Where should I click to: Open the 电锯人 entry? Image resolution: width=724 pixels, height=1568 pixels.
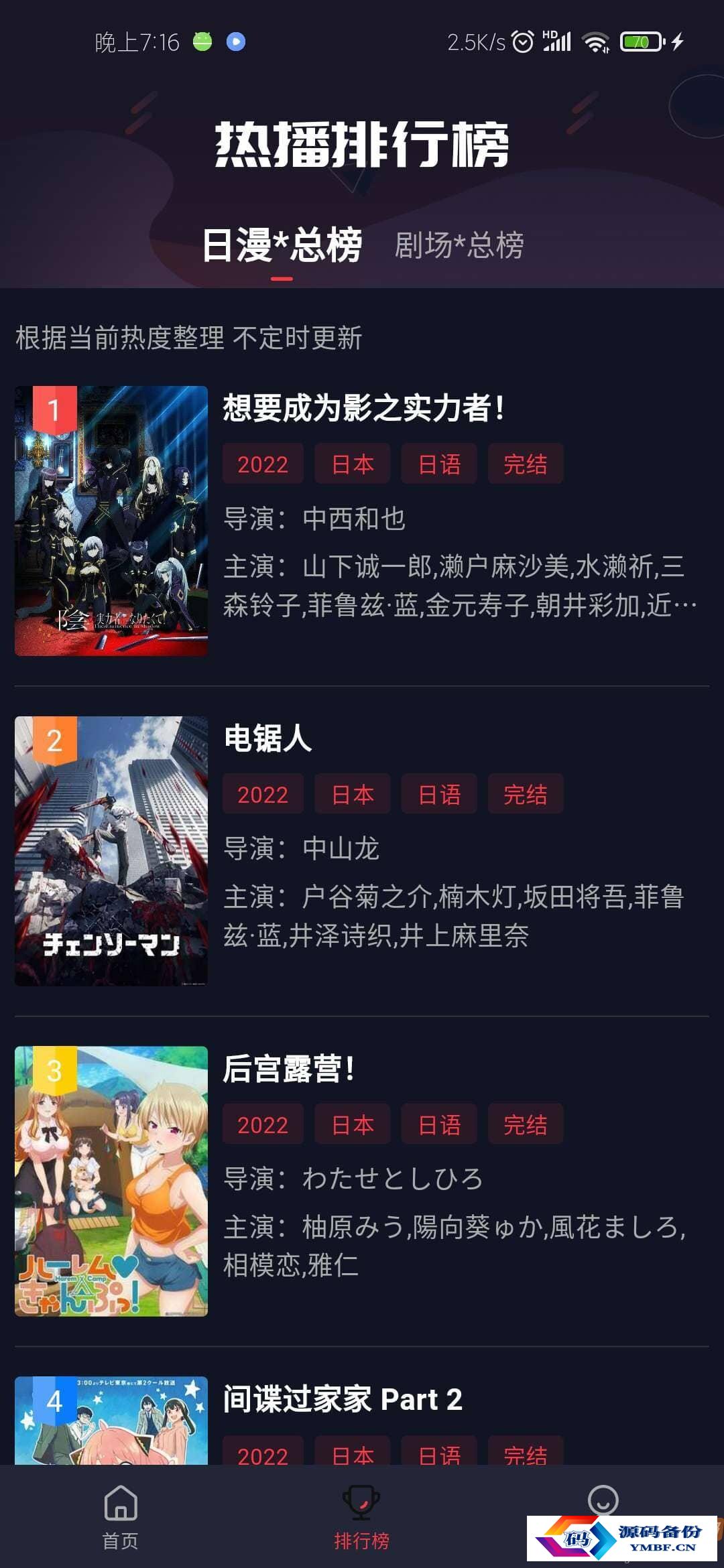[268, 738]
